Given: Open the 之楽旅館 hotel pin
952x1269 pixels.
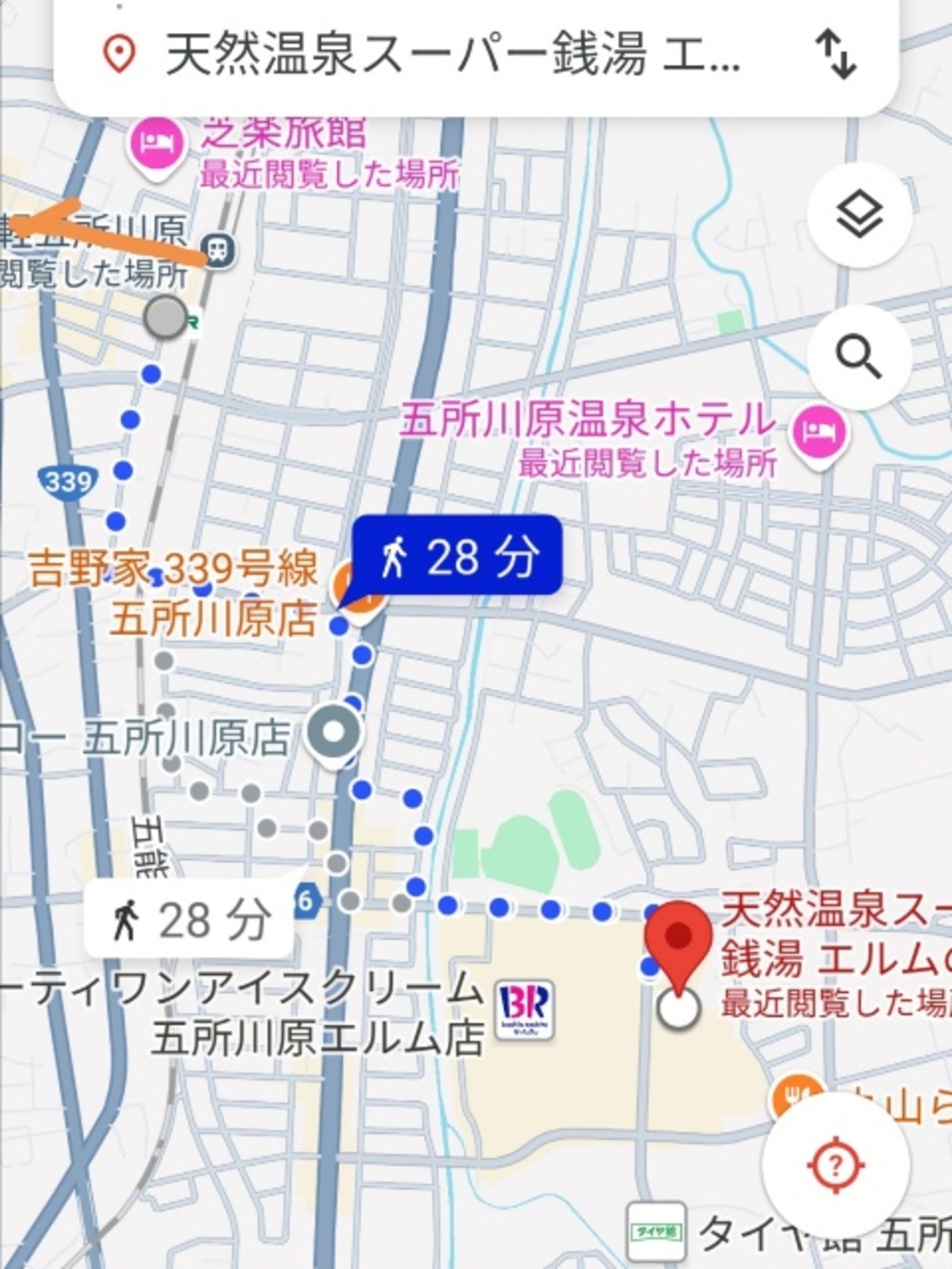Looking at the screenshot, I should click(x=155, y=143).
